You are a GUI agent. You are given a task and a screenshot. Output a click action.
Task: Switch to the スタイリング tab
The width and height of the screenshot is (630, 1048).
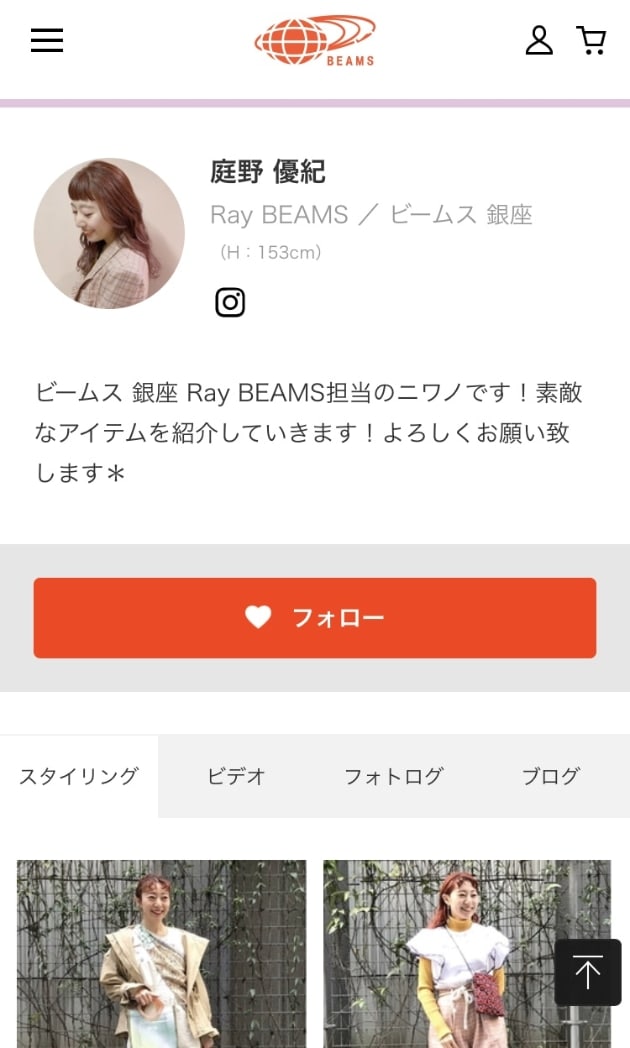point(79,776)
